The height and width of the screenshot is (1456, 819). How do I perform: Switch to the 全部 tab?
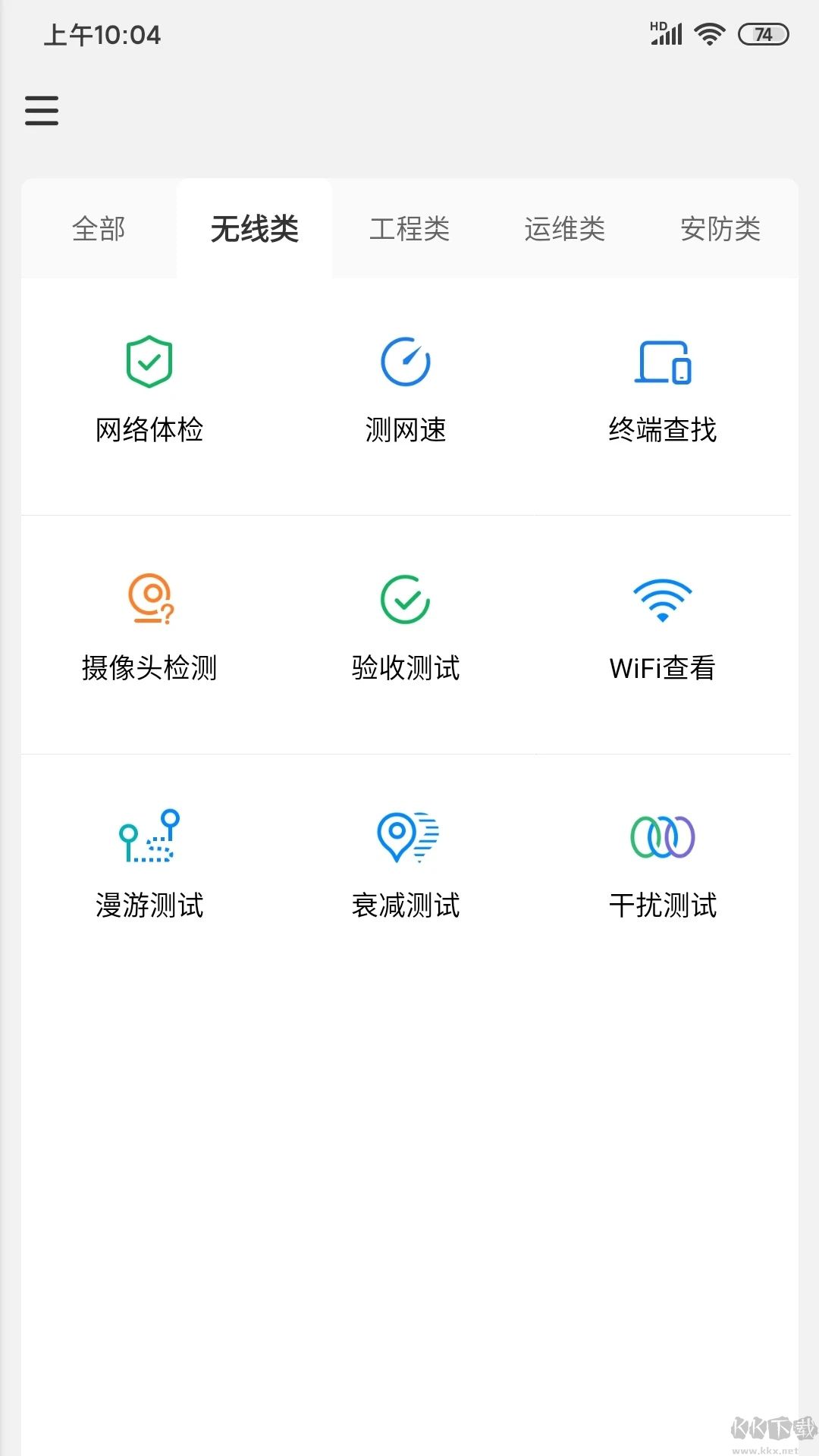pos(99,228)
